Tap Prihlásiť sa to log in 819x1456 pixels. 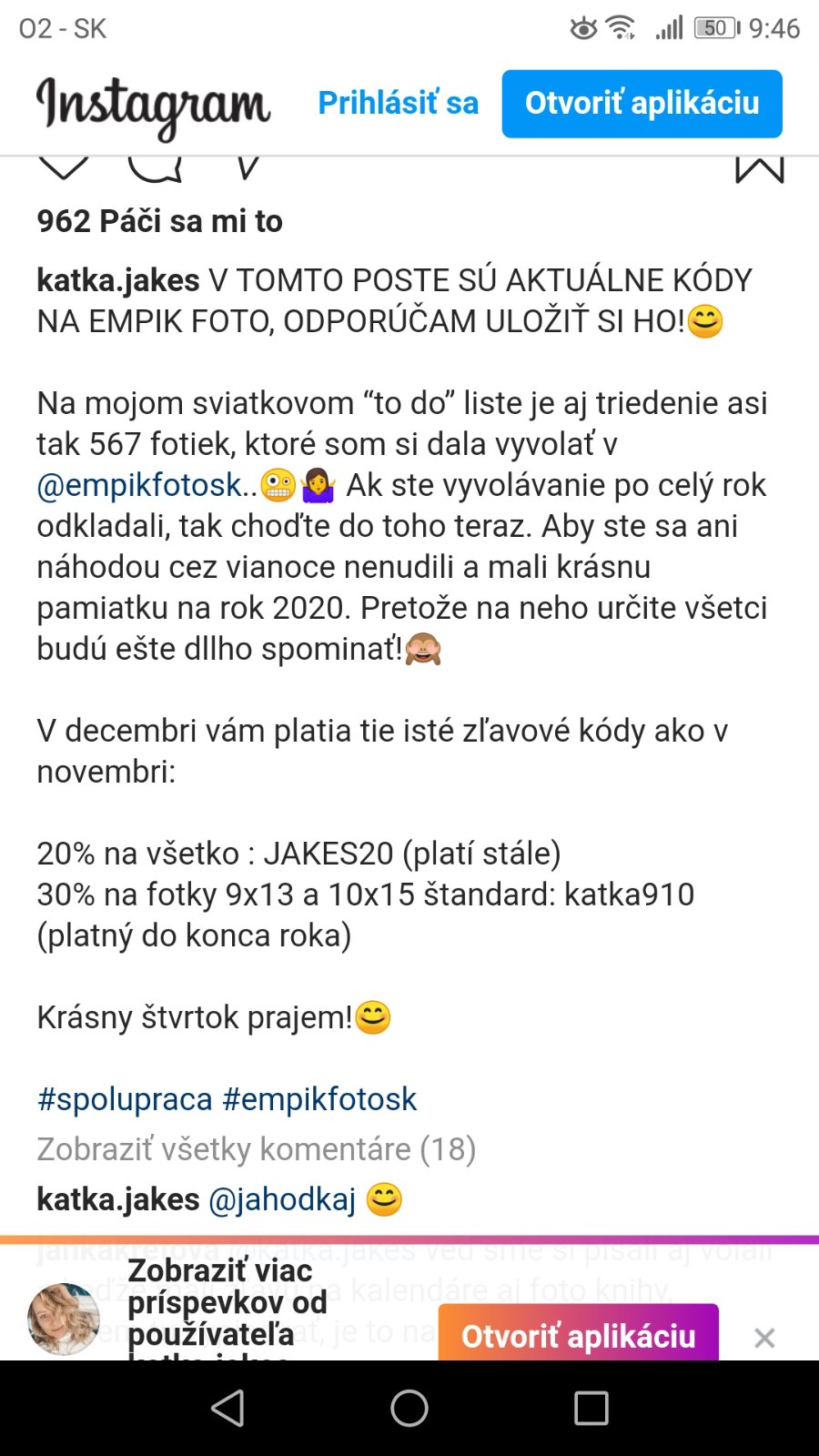[x=398, y=104]
